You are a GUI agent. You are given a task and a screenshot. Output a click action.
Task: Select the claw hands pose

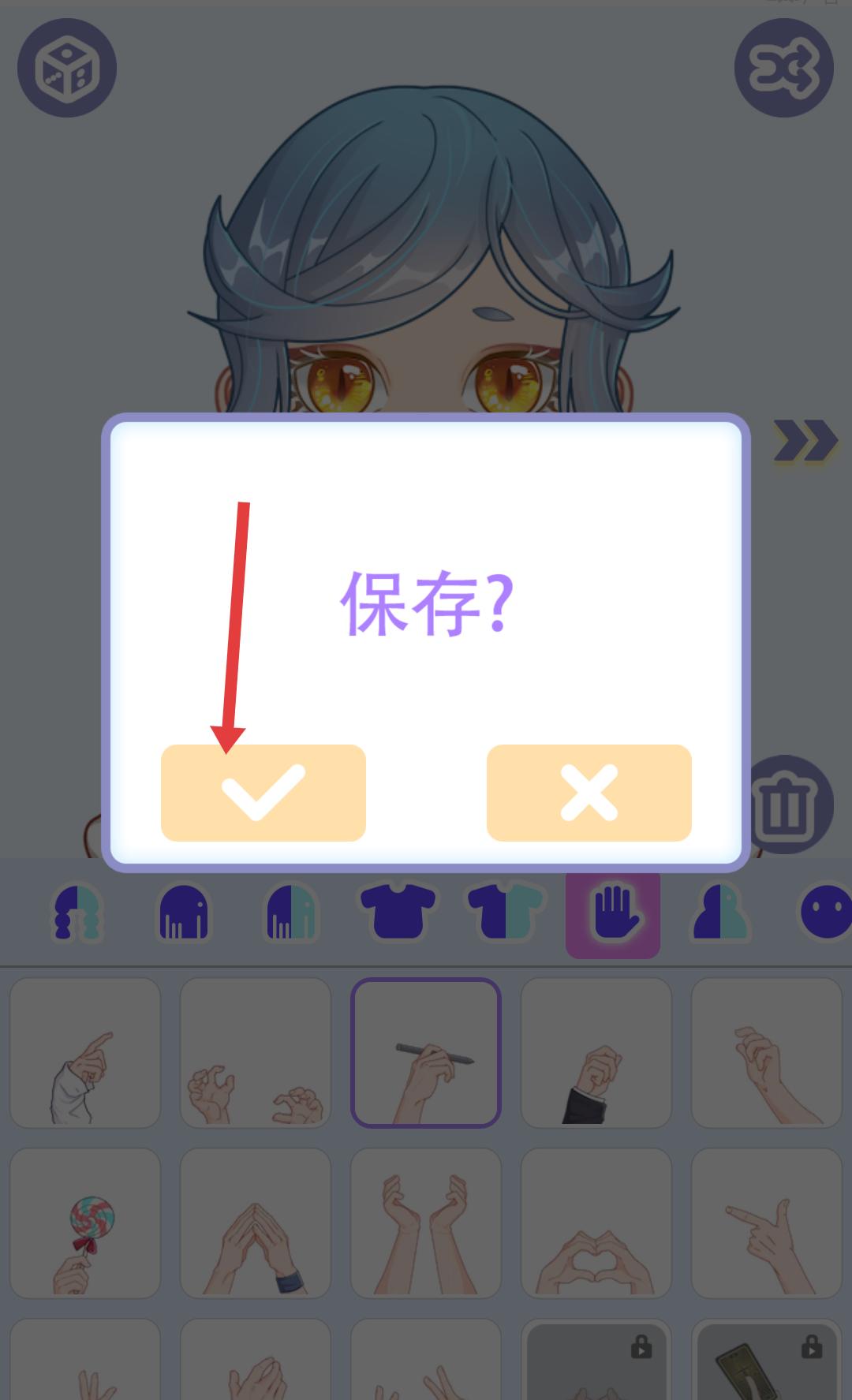coord(256,1052)
